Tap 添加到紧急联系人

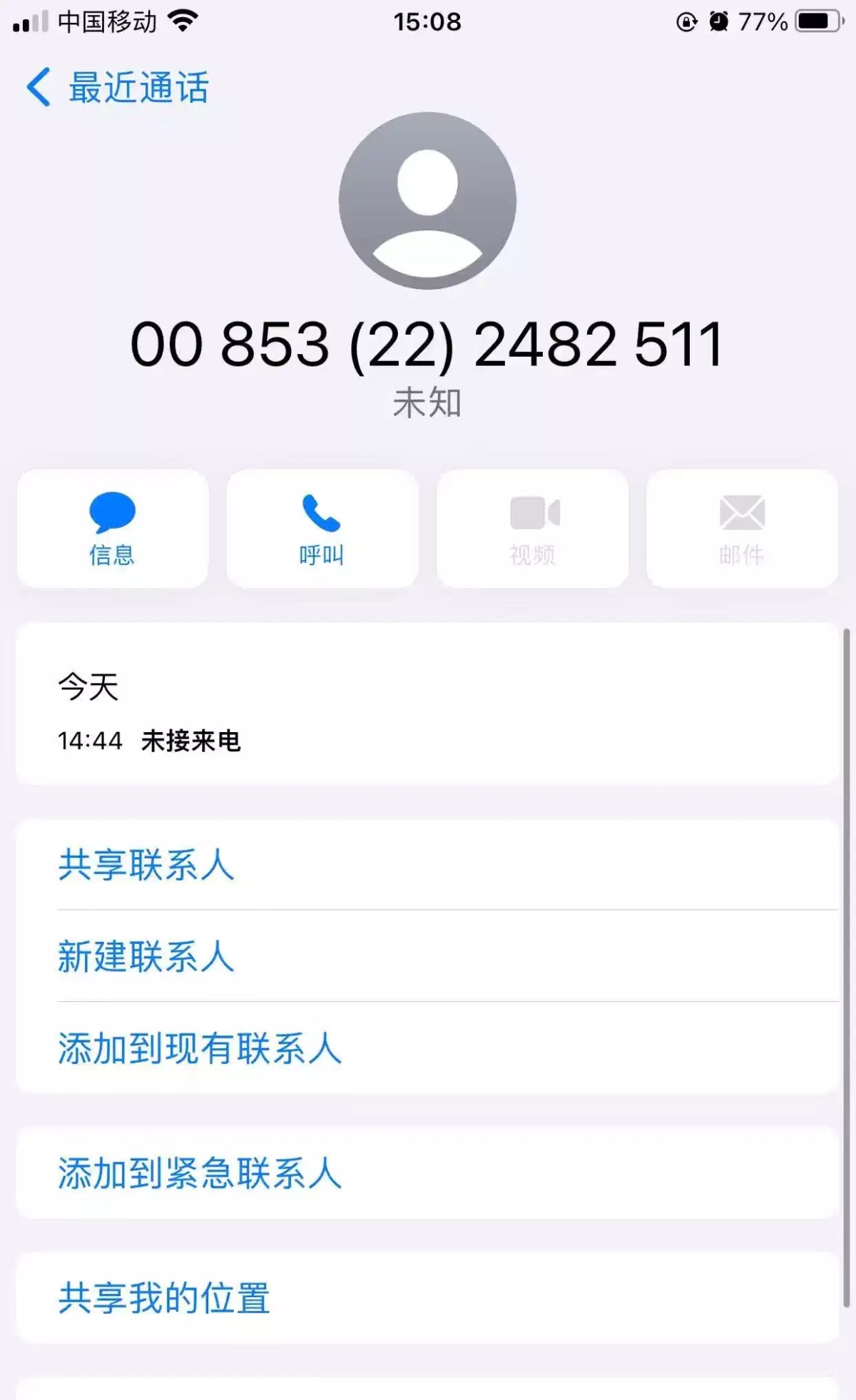tap(200, 1172)
